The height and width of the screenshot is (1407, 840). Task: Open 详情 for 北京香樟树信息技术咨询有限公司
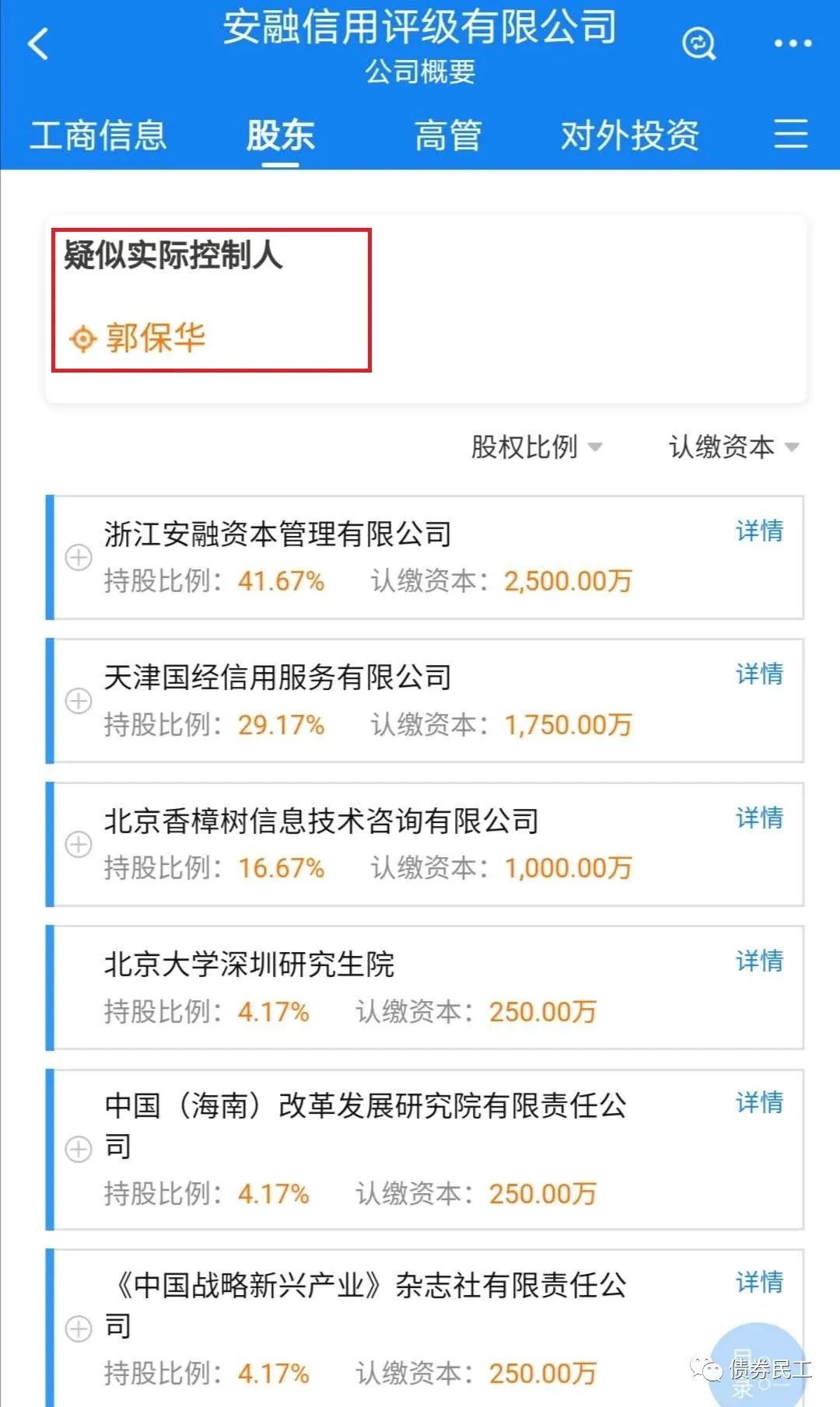pos(759,818)
